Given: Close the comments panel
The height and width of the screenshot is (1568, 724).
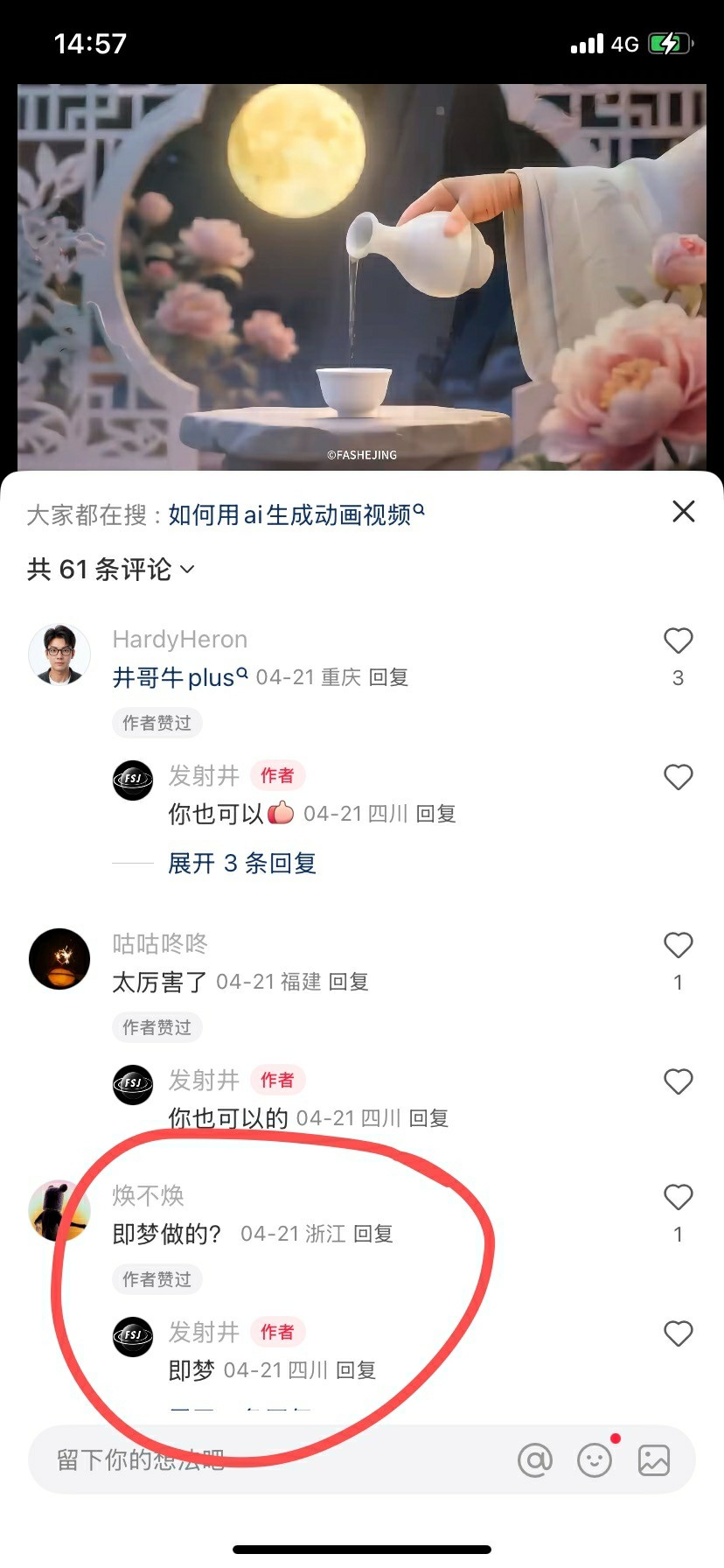Looking at the screenshot, I should click(x=683, y=512).
